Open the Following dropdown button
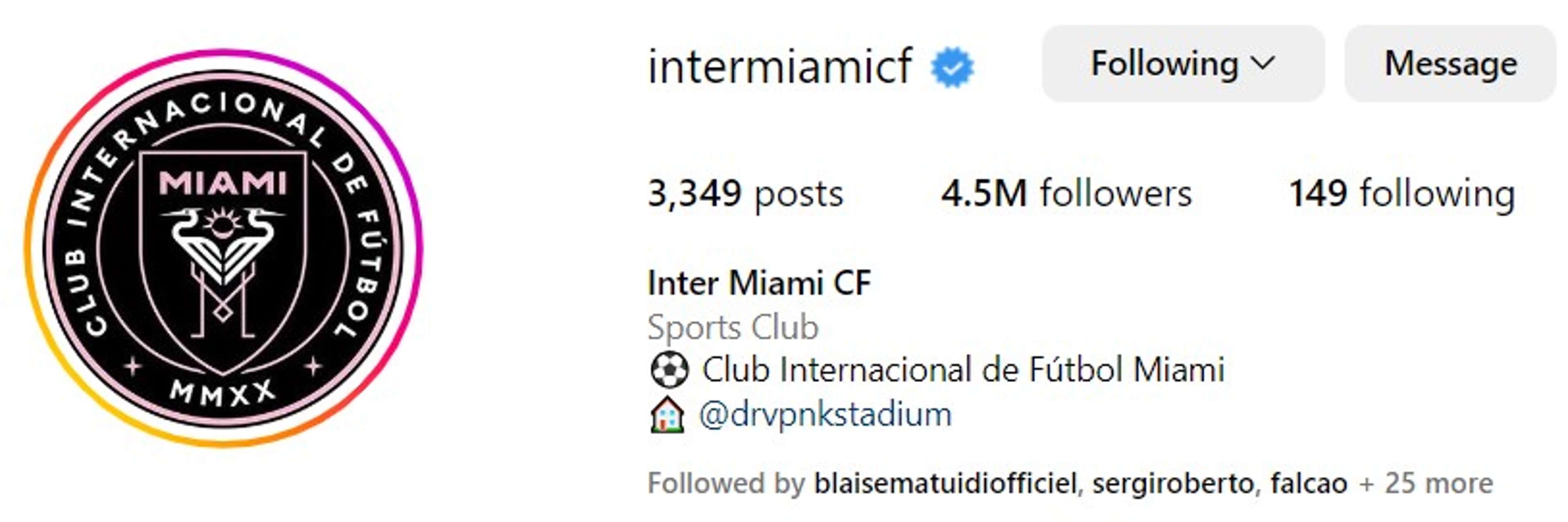Screen dimensions: 1568x522 (x=1183, y=64)
